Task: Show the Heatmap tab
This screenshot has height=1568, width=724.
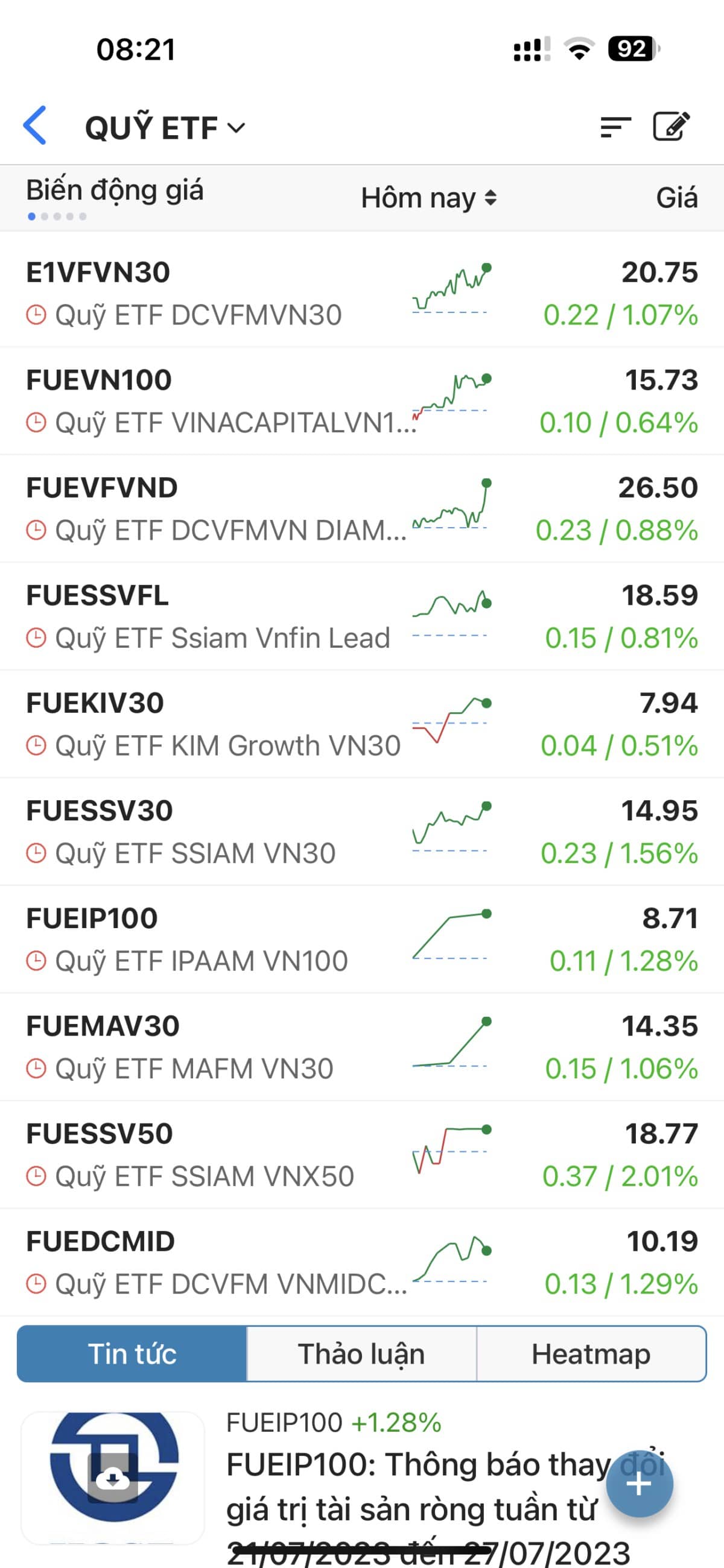Action: click(591, 1355)
